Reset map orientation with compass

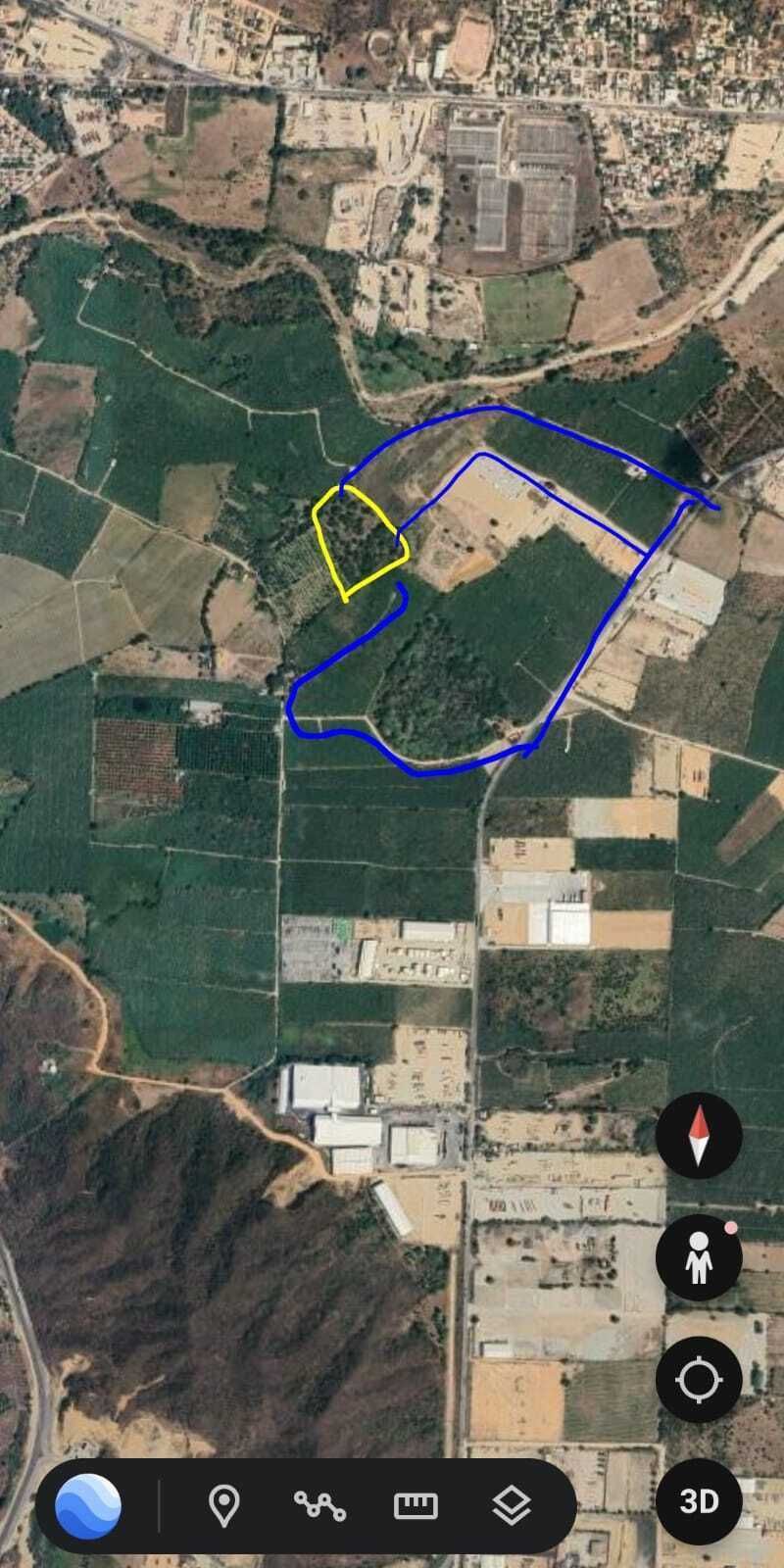tap(699, 1136)
